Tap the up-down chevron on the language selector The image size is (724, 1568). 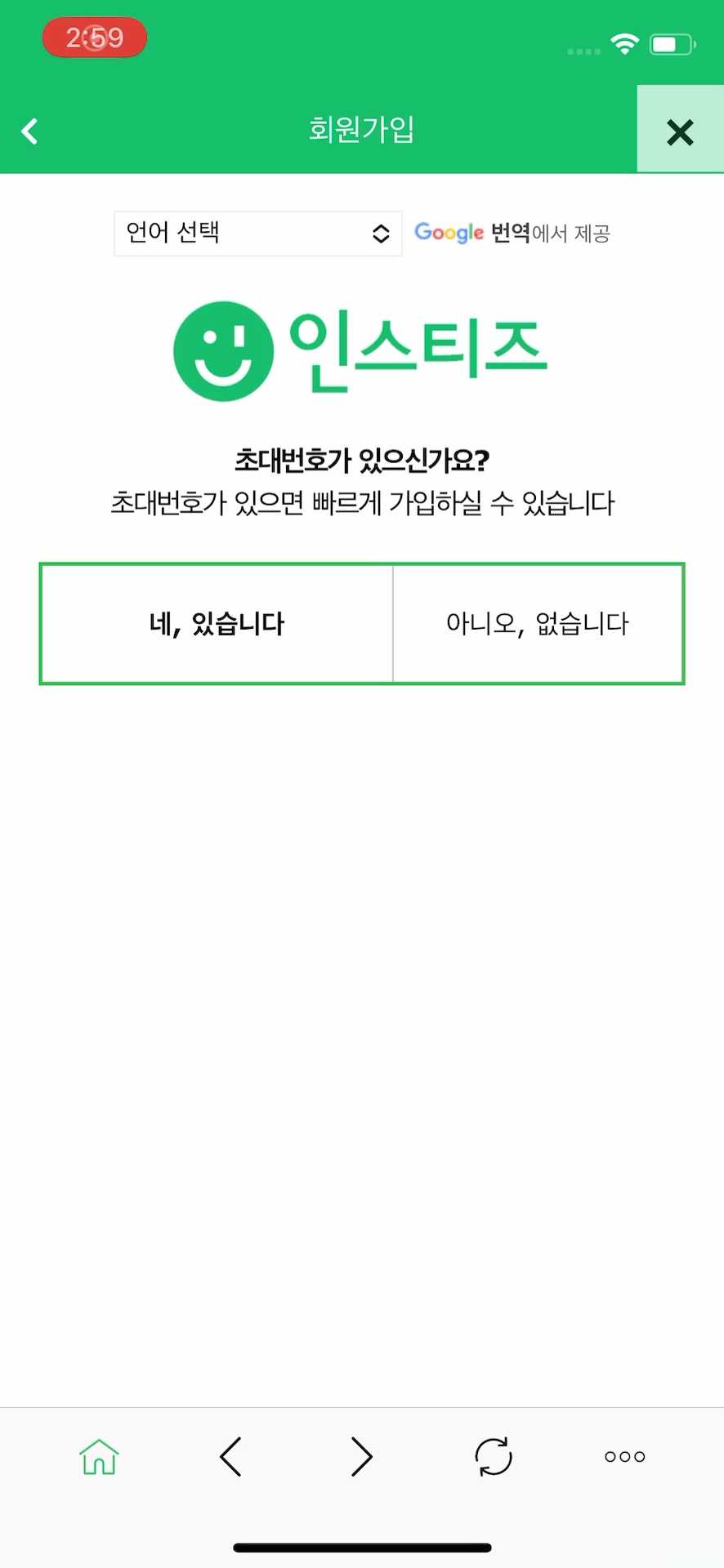[381, 233]
